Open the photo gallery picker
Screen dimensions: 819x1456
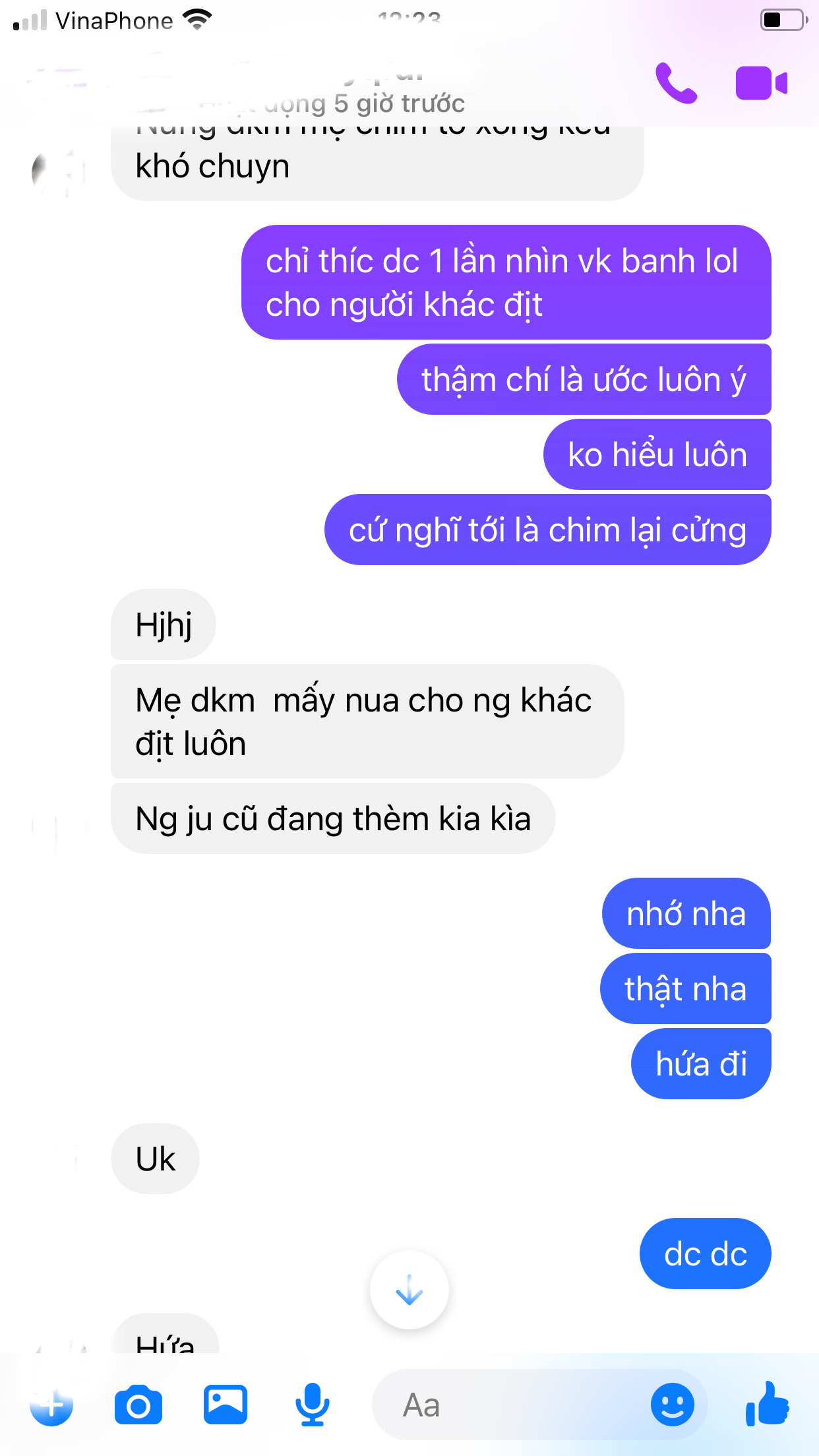[x=226, y=1405]
